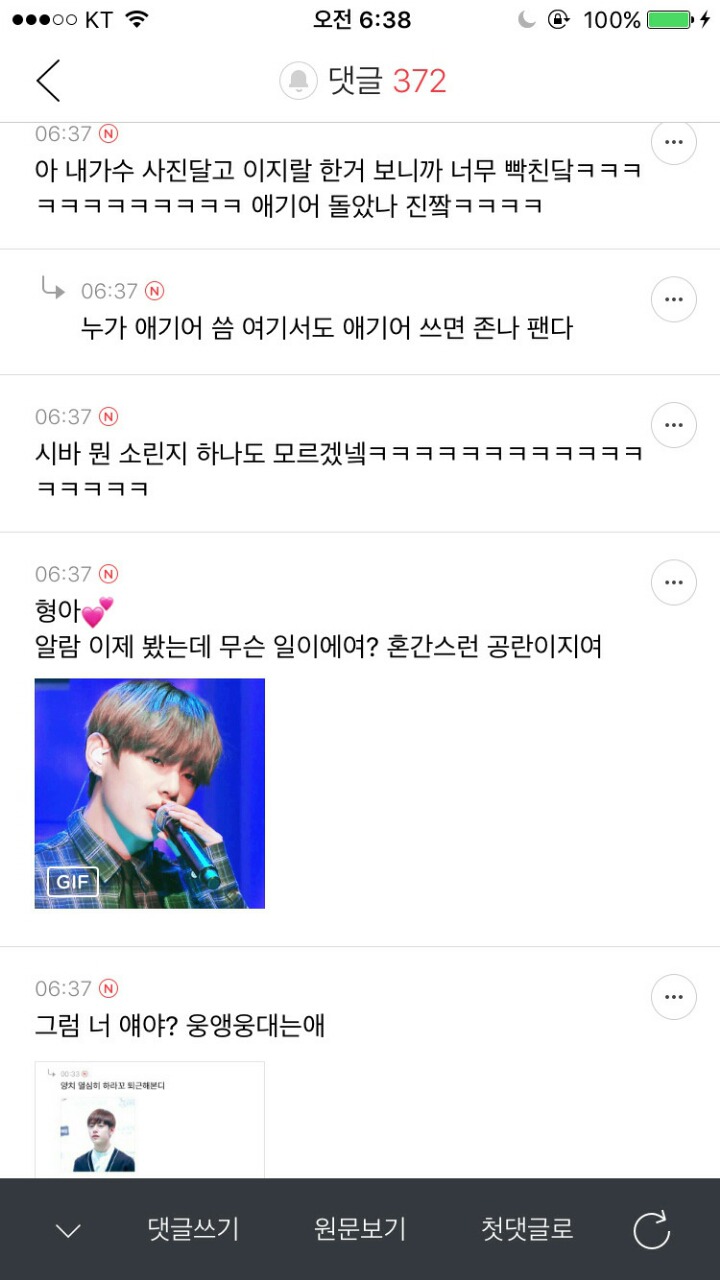Open more options for the '누가 애기어 씀' reply

coord(673,299)
